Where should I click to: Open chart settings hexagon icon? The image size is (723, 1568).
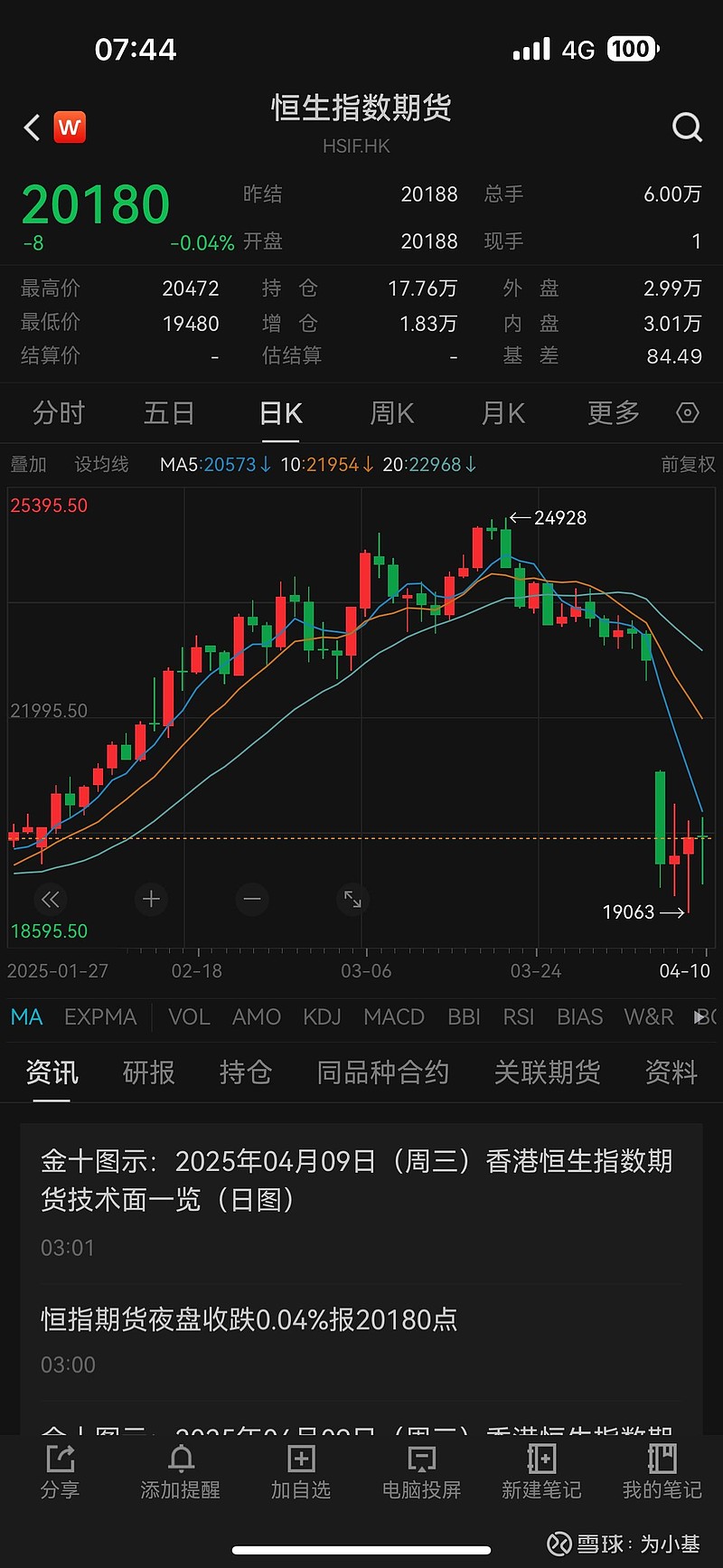coord(688,413)
